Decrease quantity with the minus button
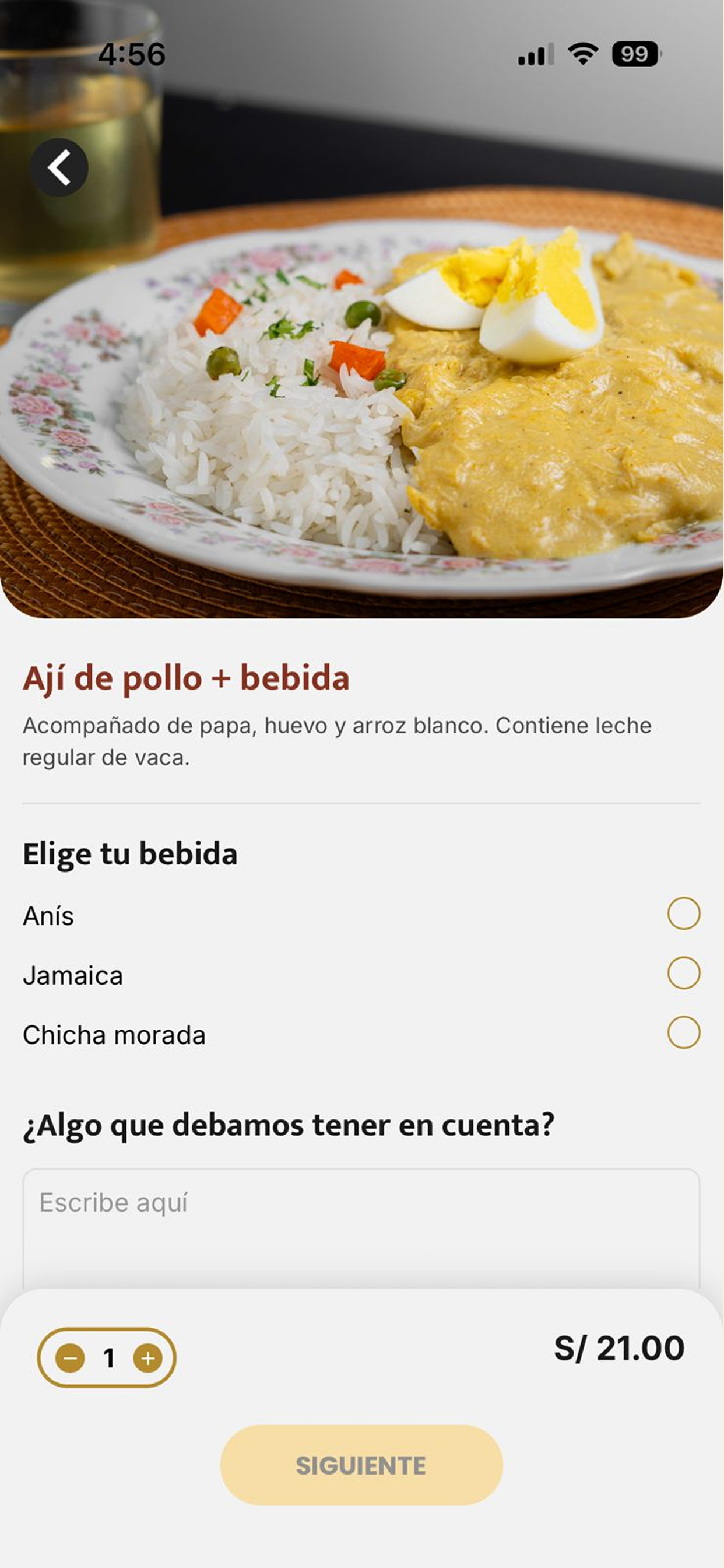Viewport: 724px width, 1568px height. click(x=70, y=1358)
